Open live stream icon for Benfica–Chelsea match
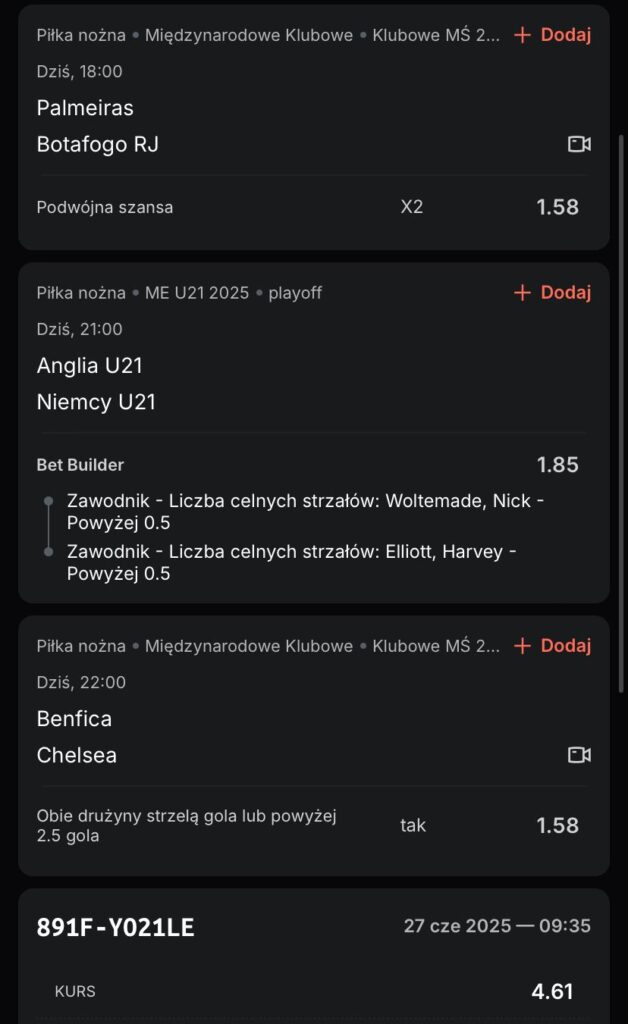This screenshot has width=628, height=1024. click(579, 755)
